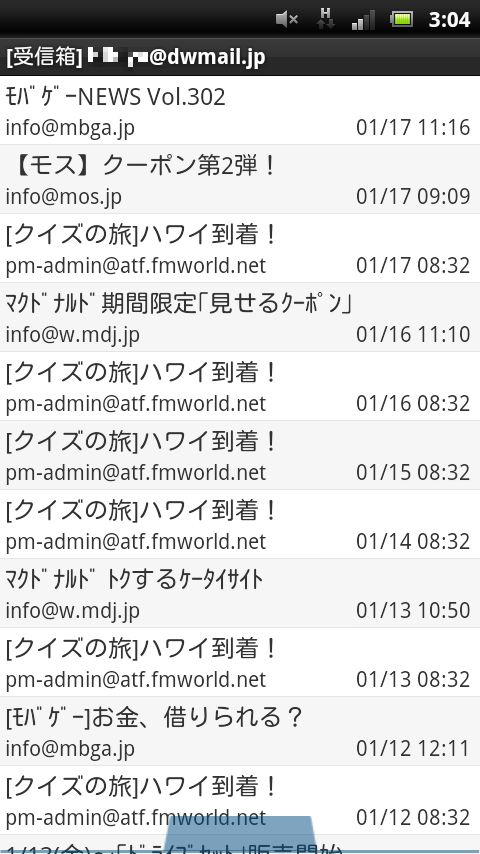Open the お金、借りられる？ email from mbga
The height and width of the screenshot is (854, 480).
[x=240, y=731]
